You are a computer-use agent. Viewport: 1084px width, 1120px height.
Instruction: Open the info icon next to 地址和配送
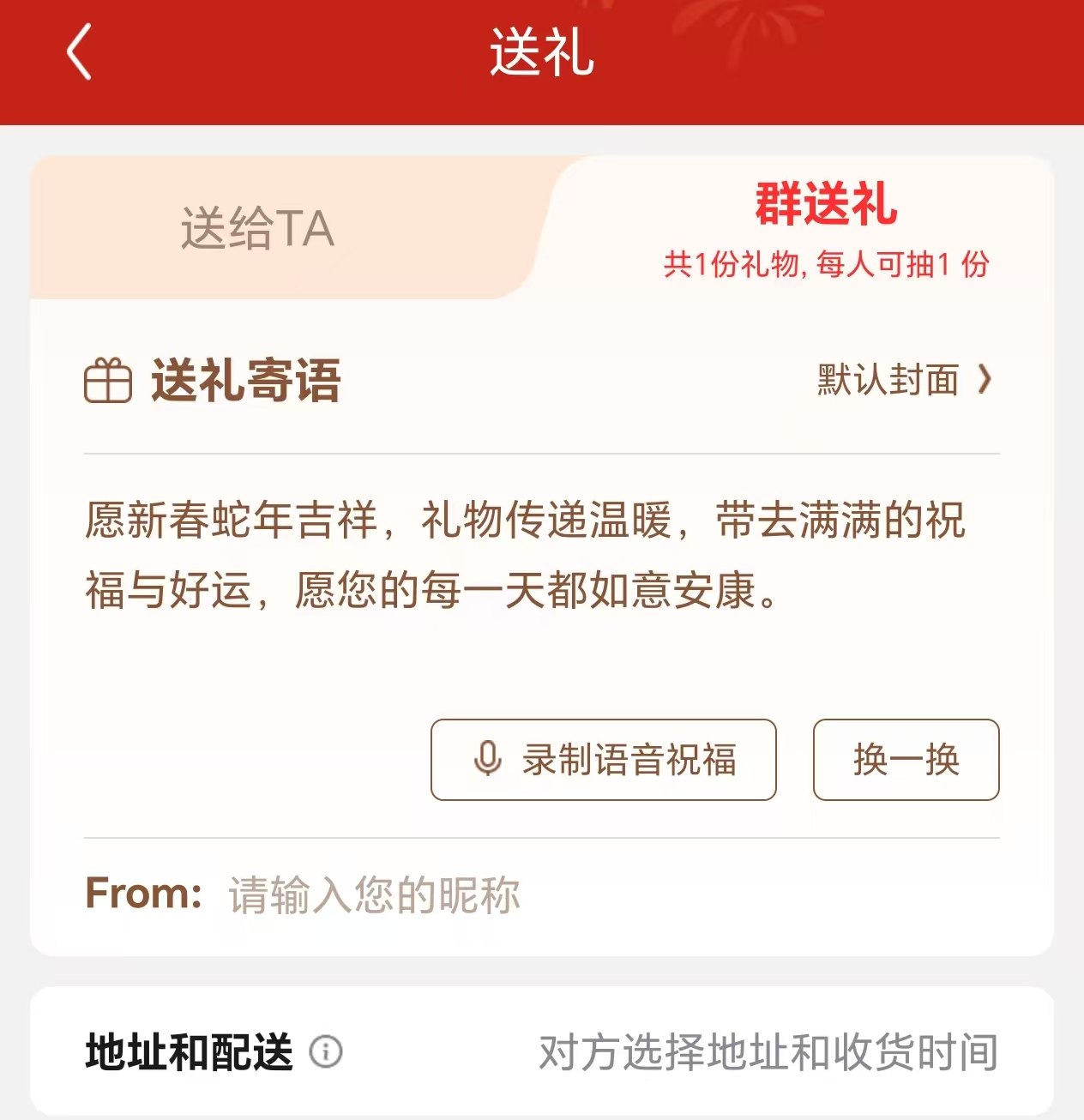[326, 1051]
